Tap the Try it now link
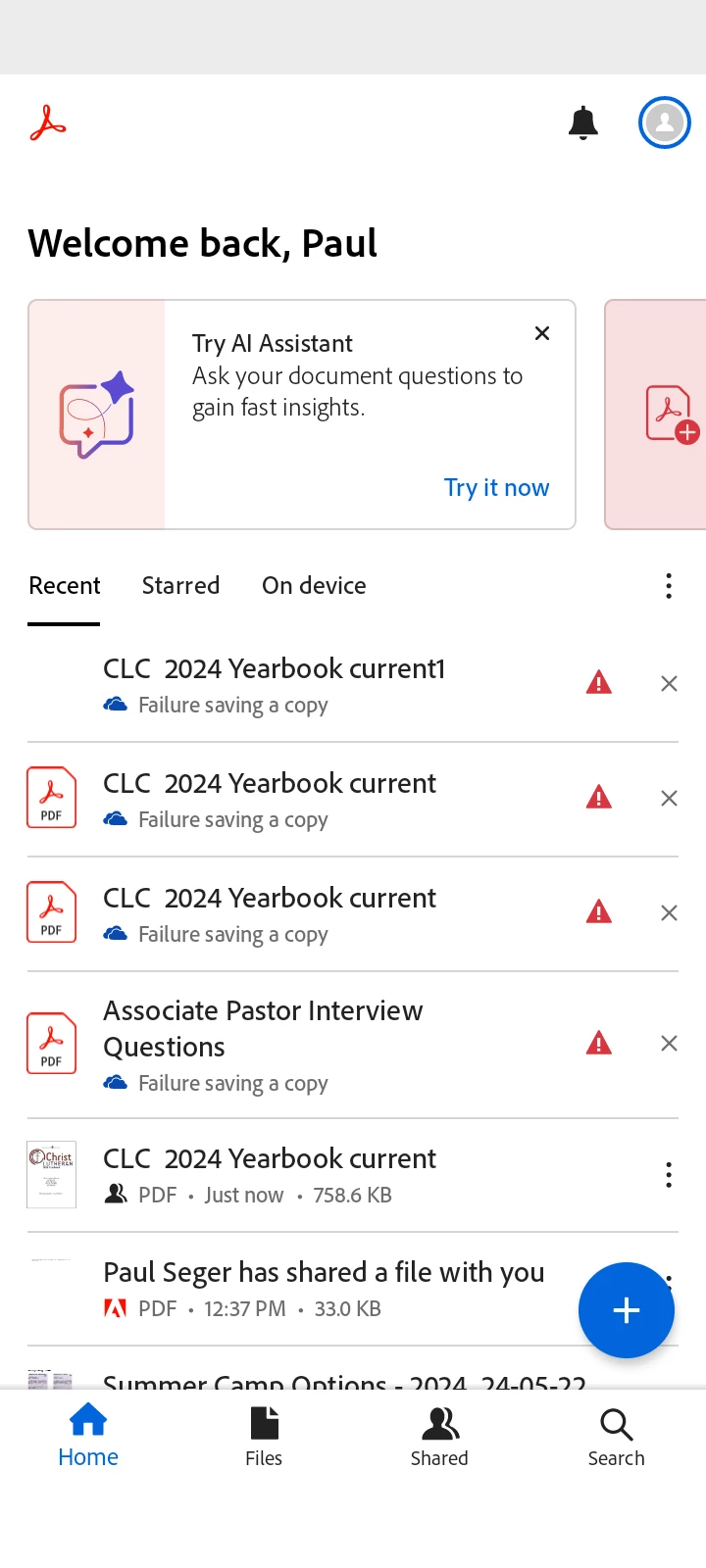 pos(496,488)
